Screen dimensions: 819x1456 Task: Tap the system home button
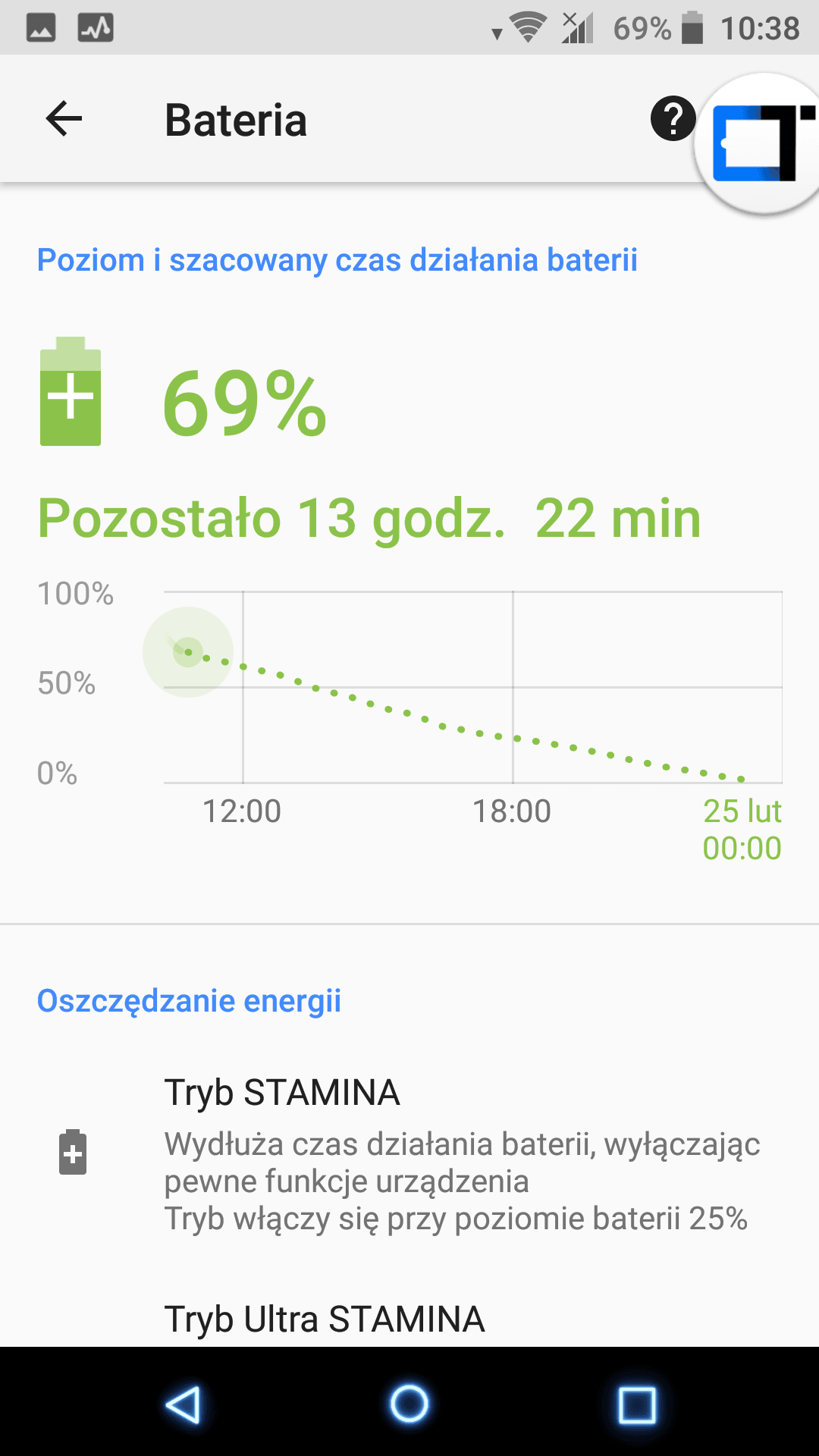[x=409, y=1403]
